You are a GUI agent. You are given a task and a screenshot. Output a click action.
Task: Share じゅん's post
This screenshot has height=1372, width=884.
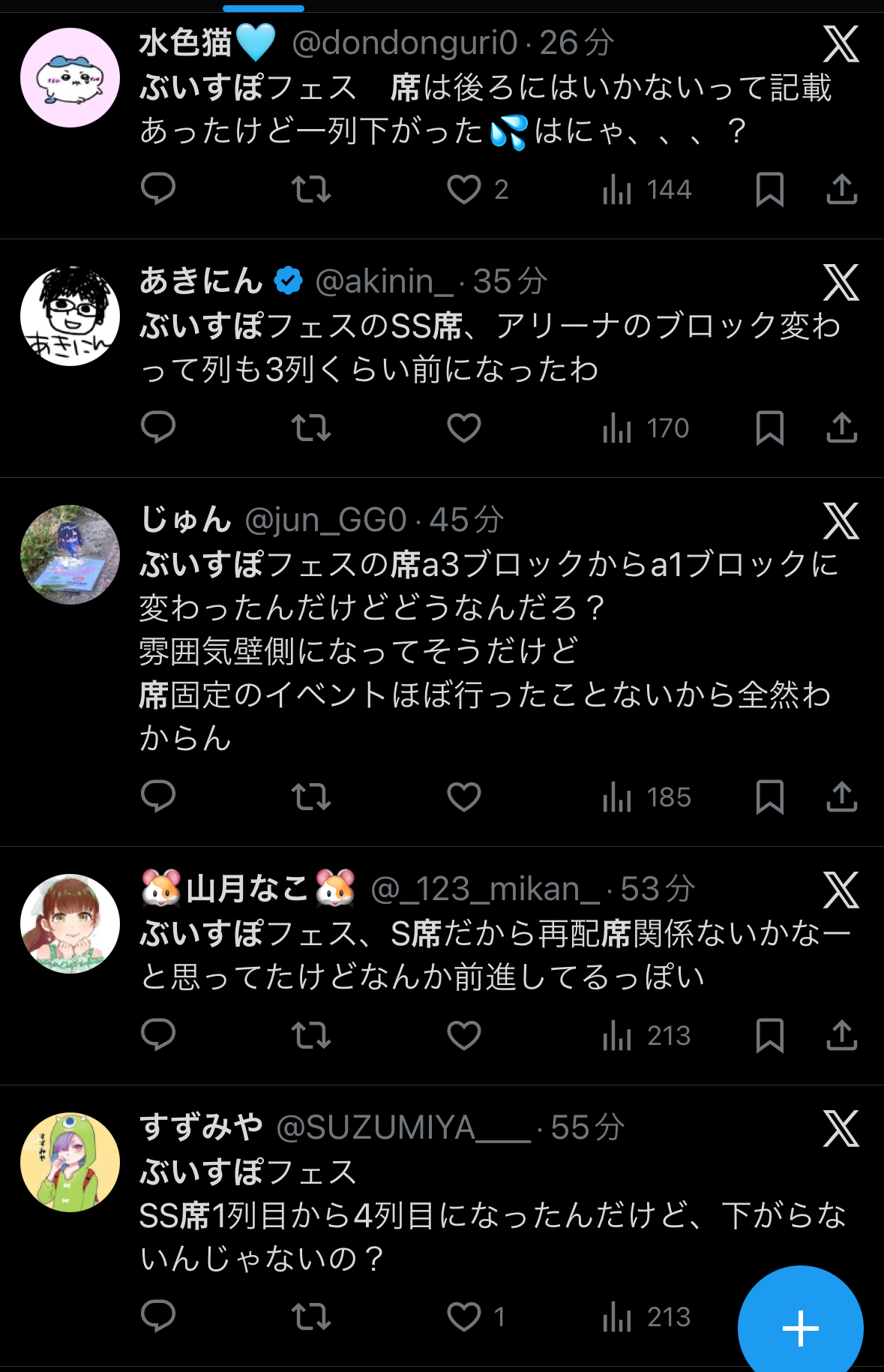[841, 797]
